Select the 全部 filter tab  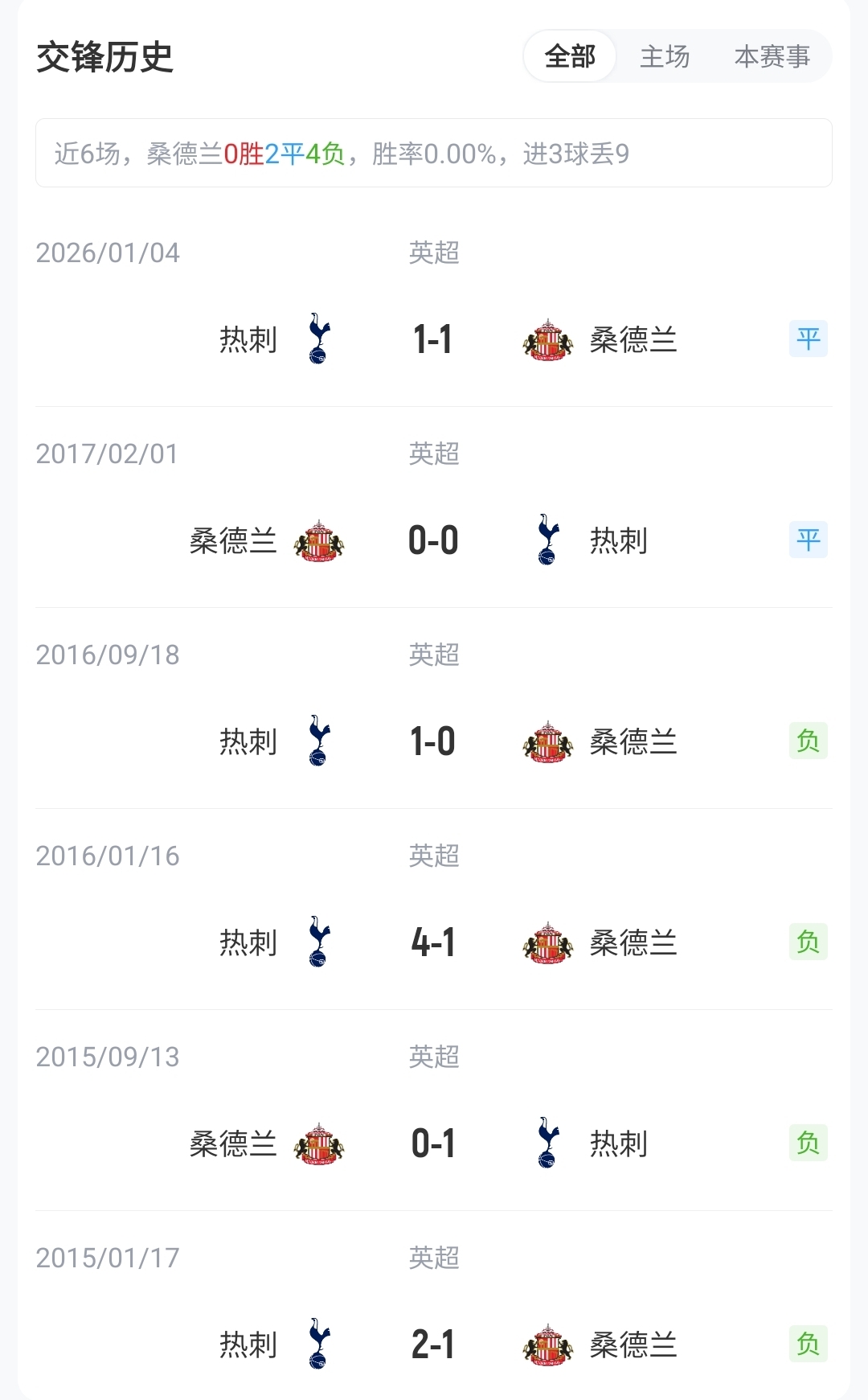[570, 56]
